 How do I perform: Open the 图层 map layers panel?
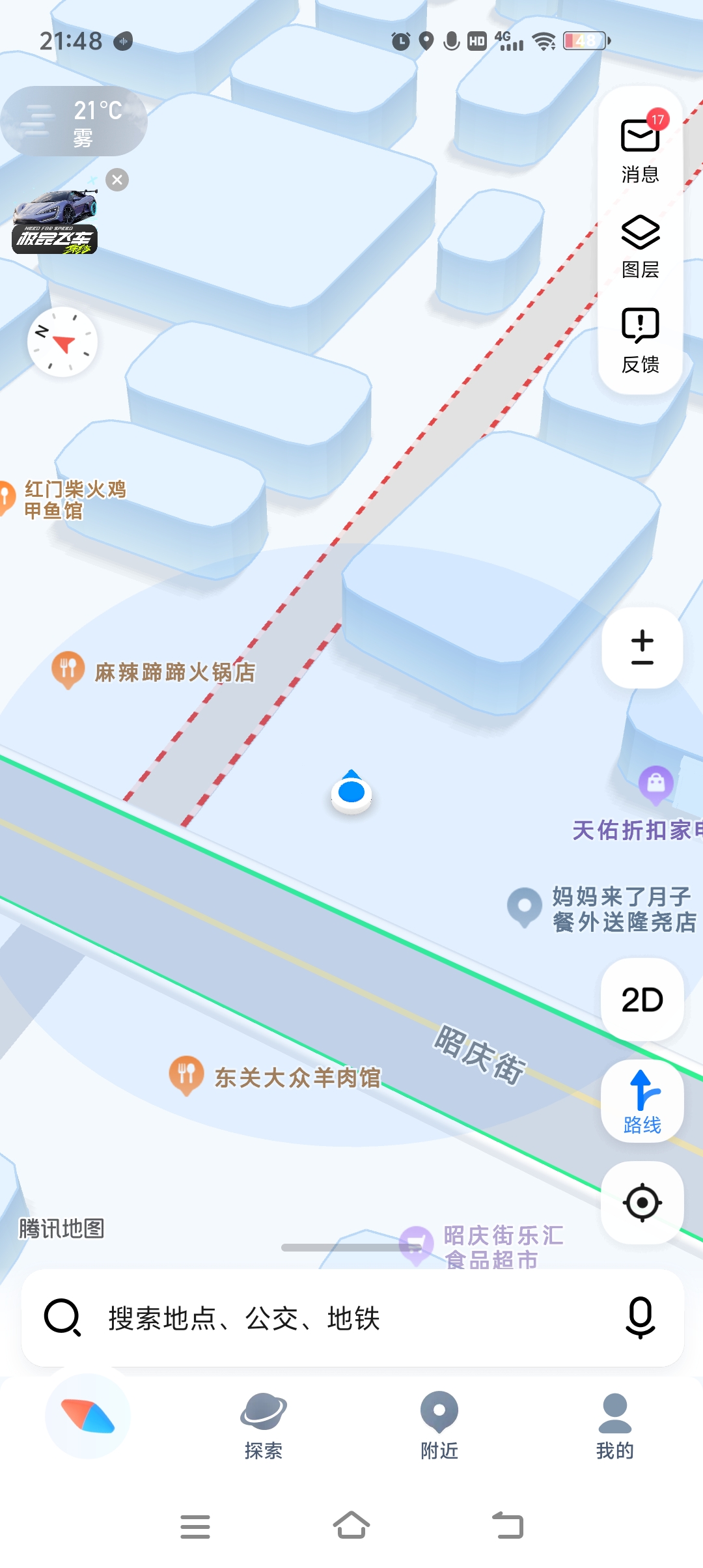[x=641, y=246]
